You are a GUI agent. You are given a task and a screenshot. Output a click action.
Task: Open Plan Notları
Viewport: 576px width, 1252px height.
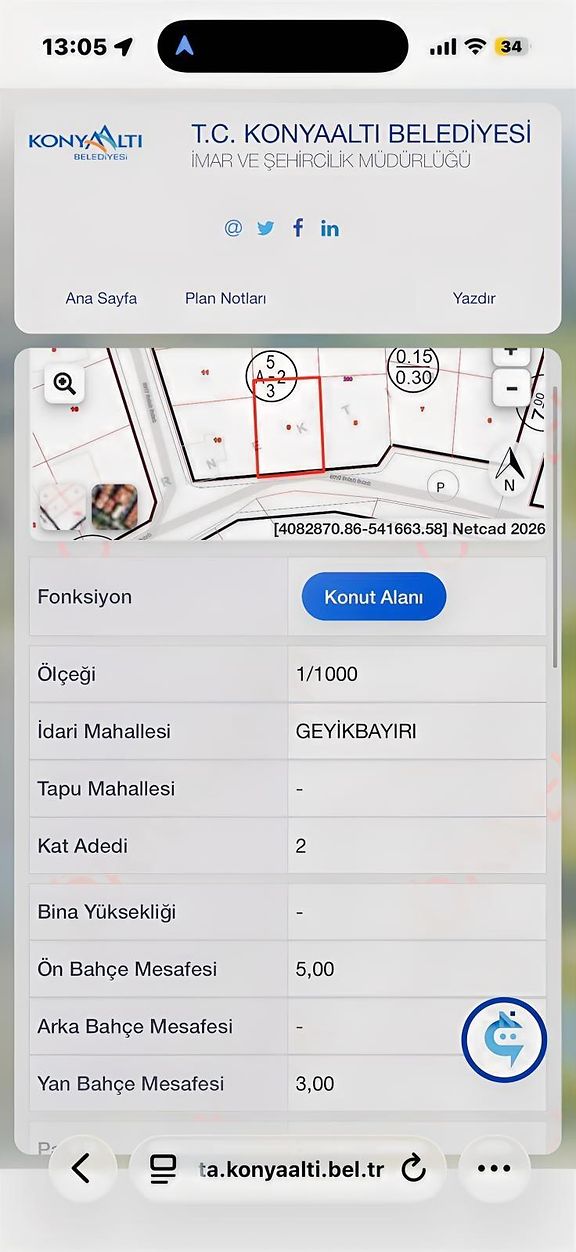click(226, 298)
